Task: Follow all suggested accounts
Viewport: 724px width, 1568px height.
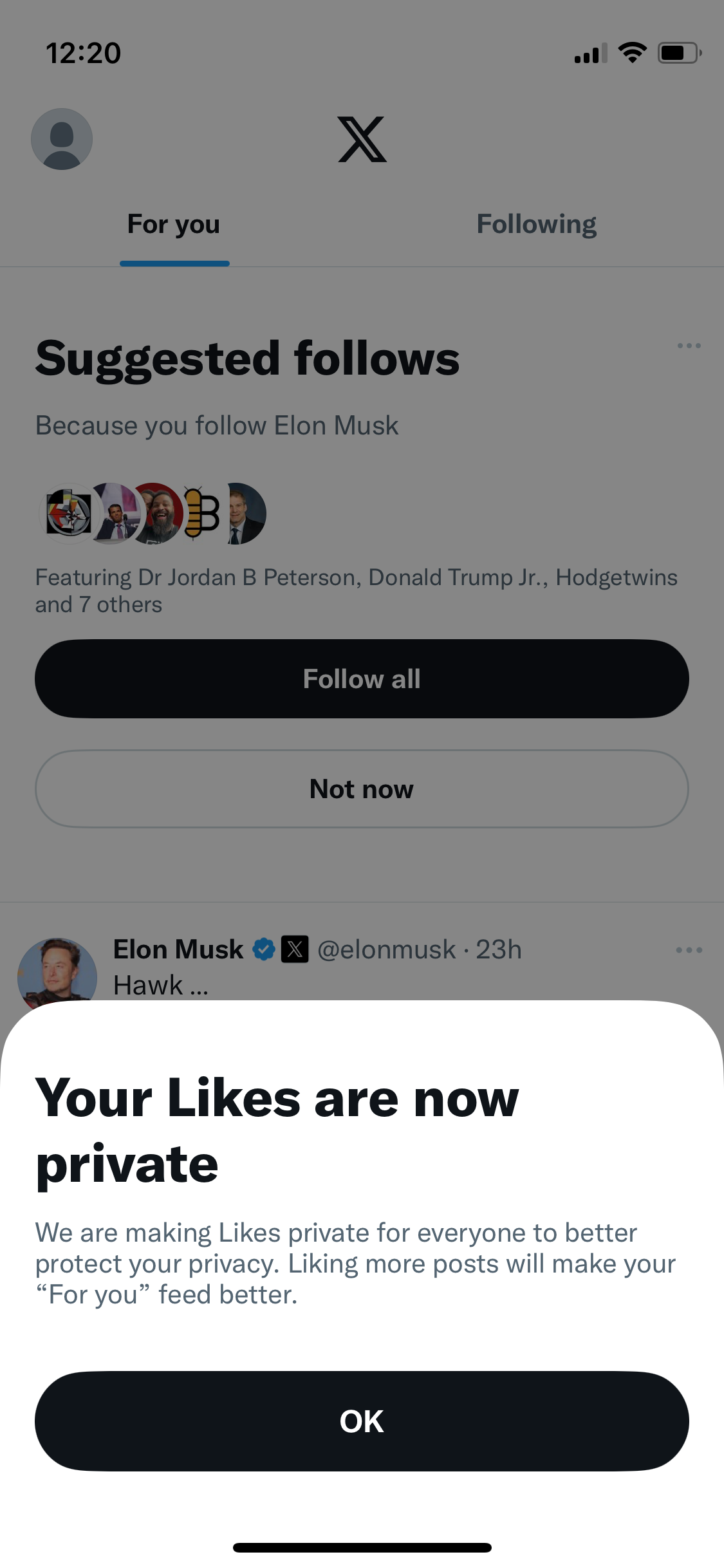Action: (362, 679)
